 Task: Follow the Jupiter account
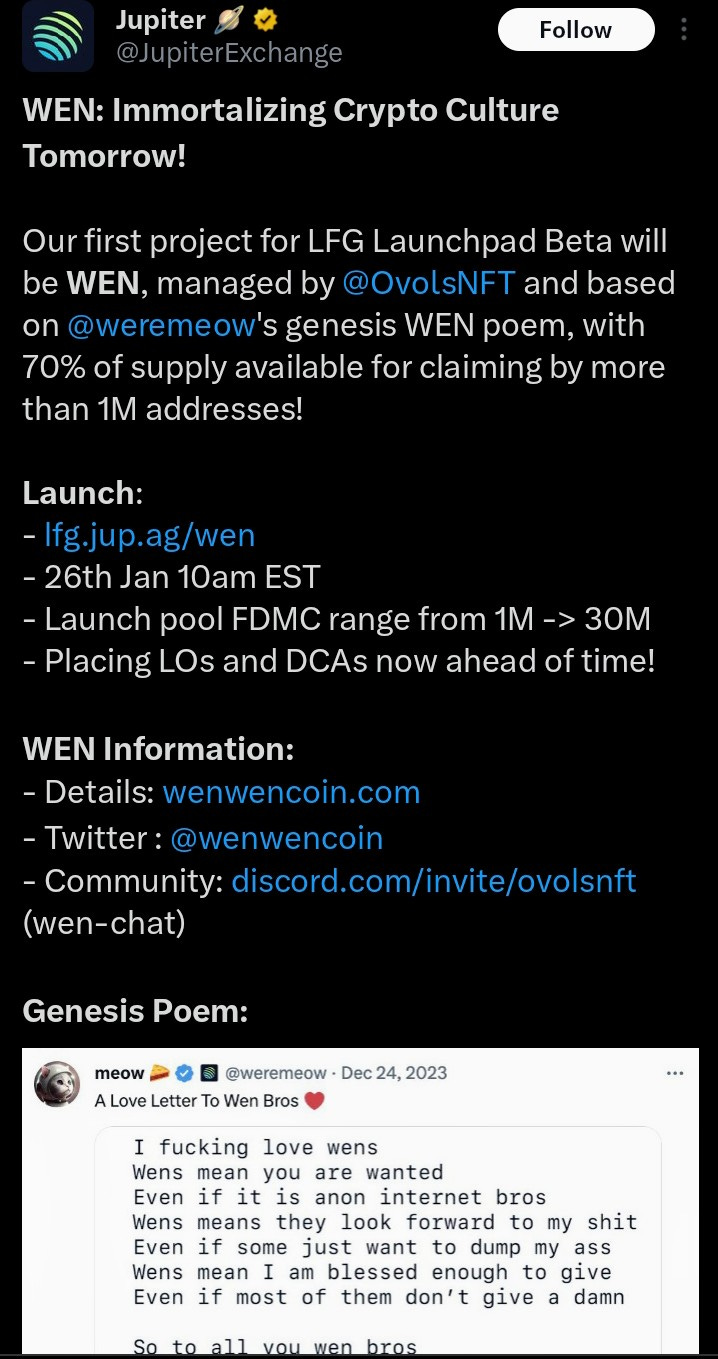[575, 31]
